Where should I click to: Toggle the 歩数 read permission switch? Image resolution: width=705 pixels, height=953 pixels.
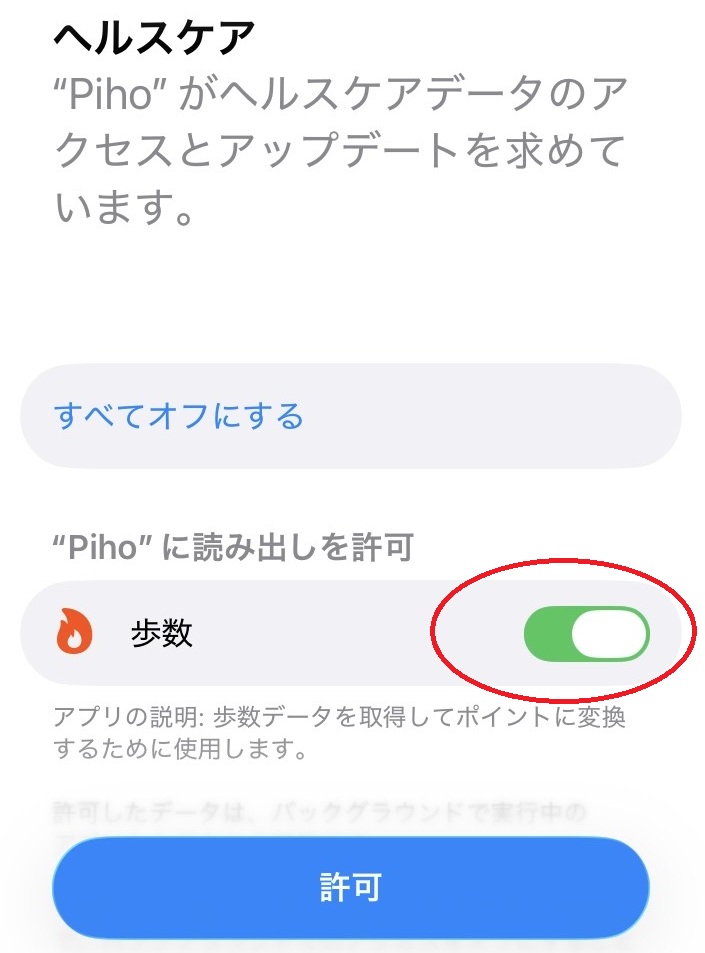click(x=586, y=634)
